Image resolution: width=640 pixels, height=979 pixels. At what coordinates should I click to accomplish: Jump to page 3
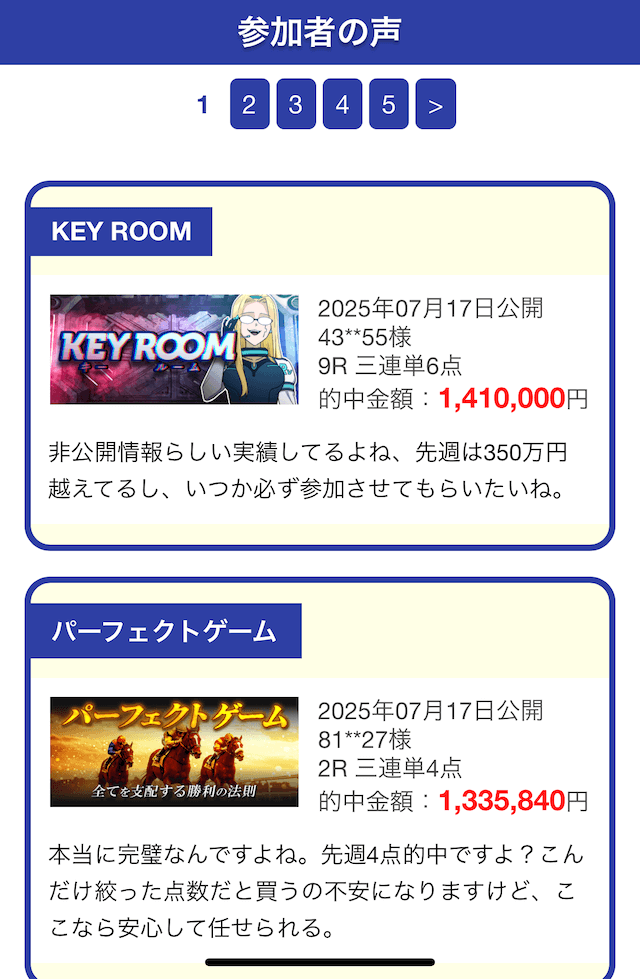coord(295,104)
